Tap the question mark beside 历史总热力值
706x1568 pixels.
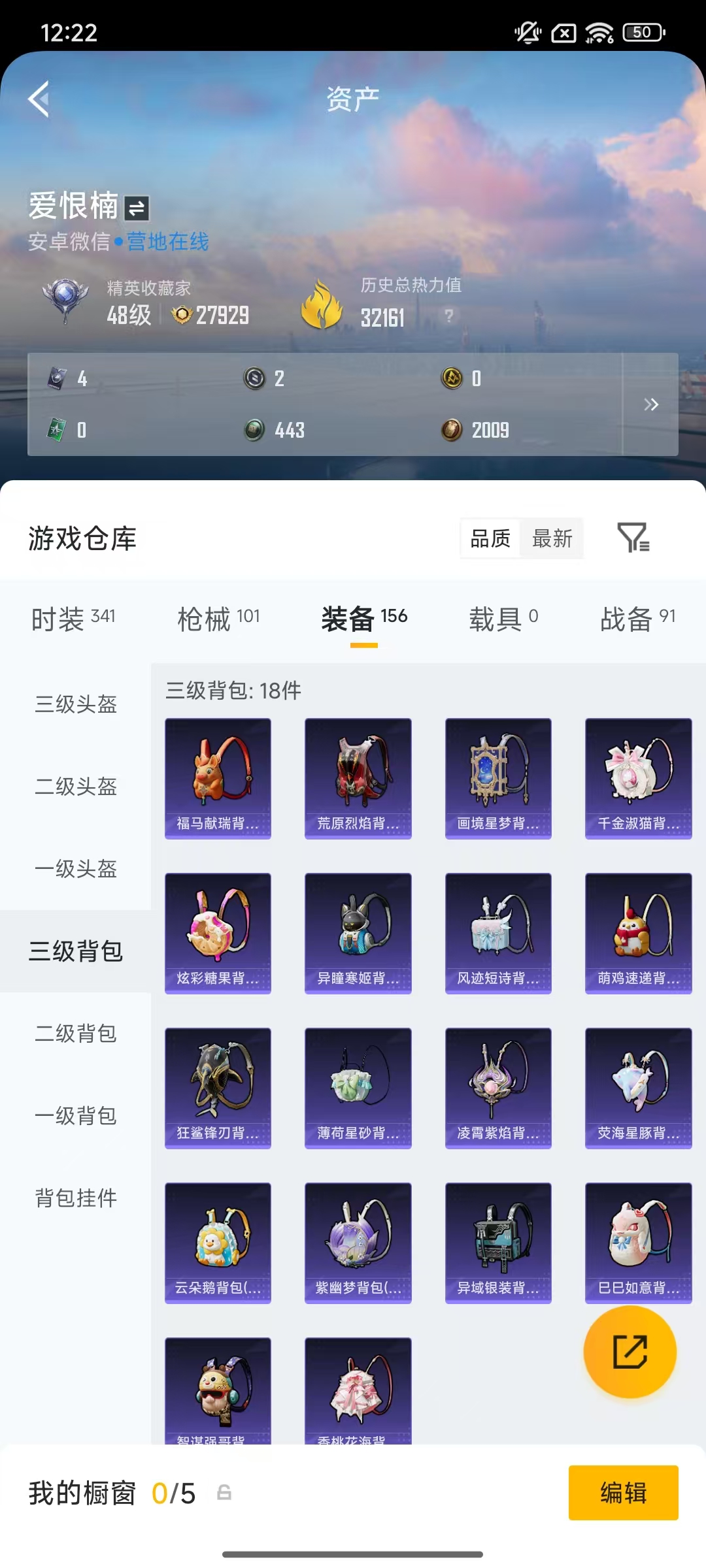tap(448, 318)
